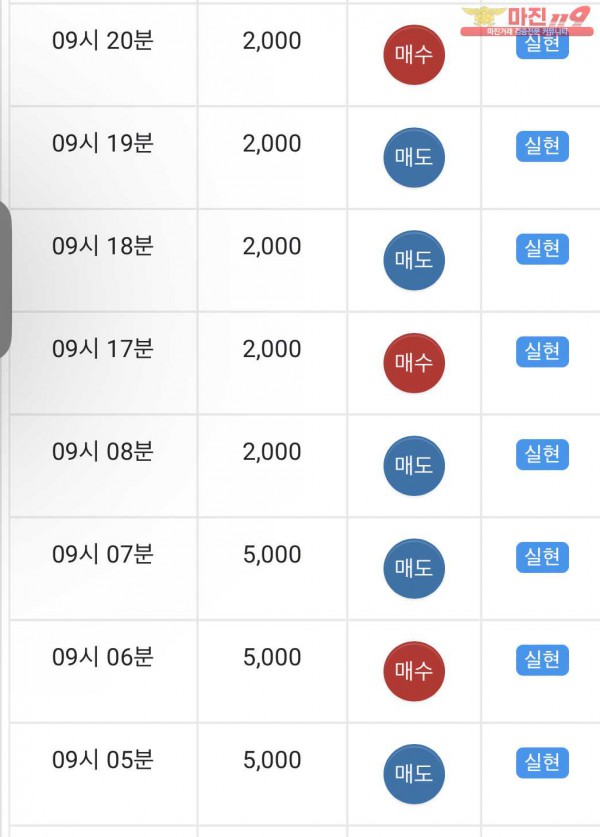Screen dimensions: 600x837
Task: Open the 실현 badge for 09시 07분
Action: [542, 557]
